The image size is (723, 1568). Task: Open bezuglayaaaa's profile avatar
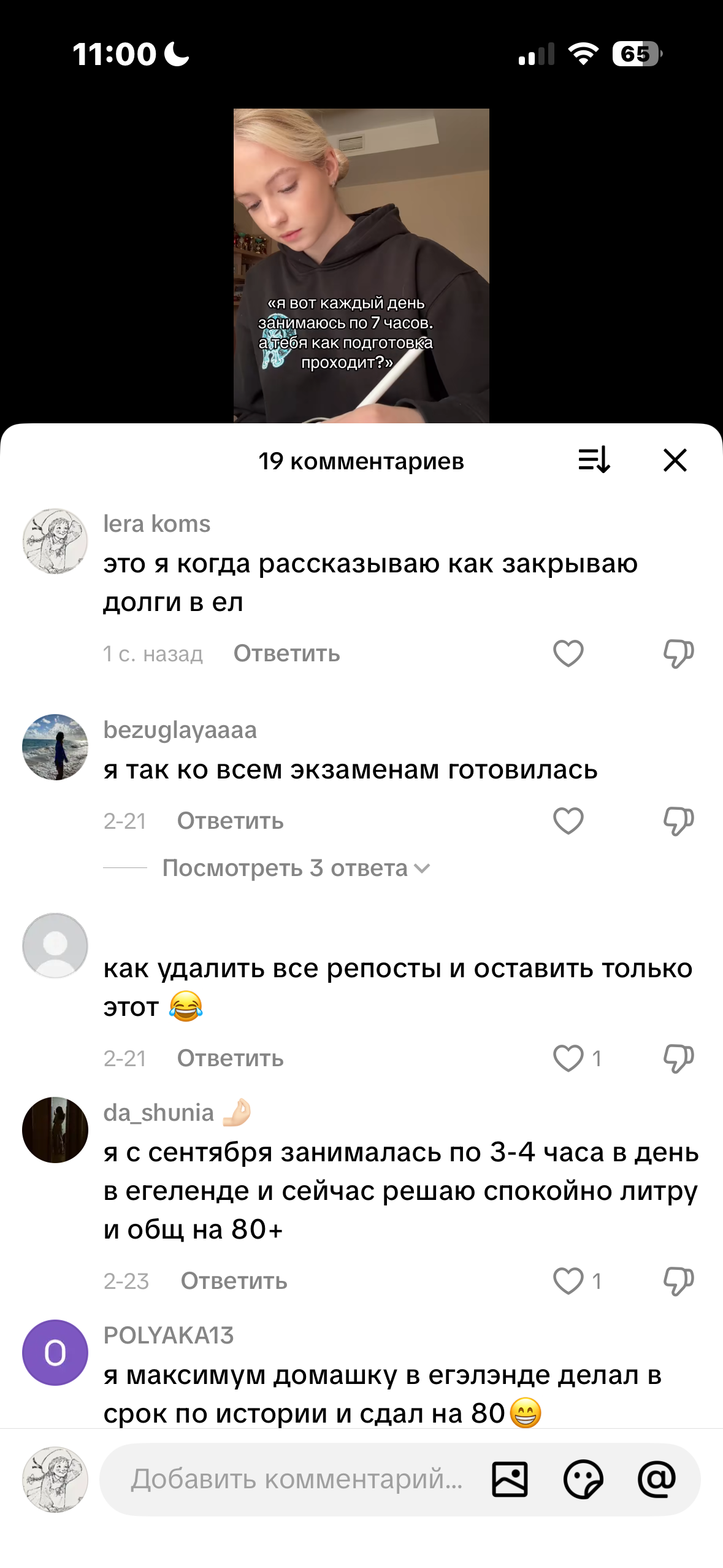pos(55,747)
